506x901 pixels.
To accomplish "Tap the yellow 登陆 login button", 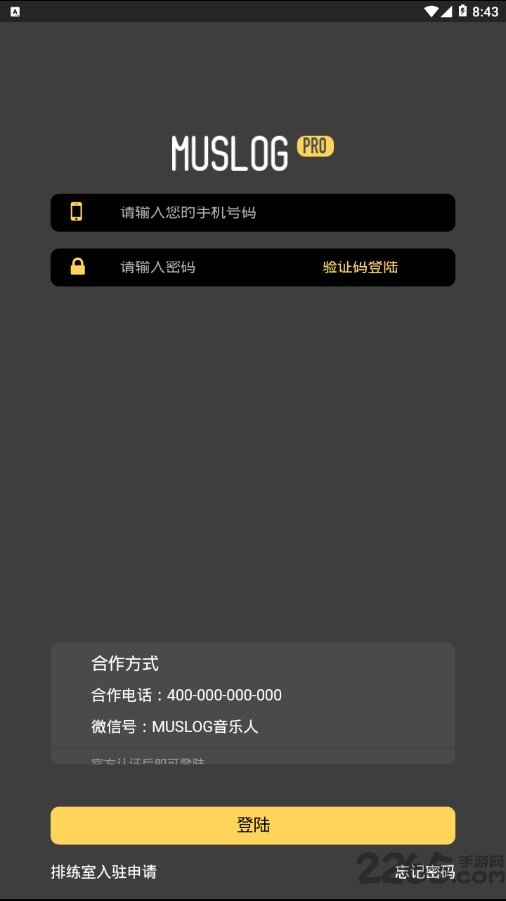I will click(253, 825).
